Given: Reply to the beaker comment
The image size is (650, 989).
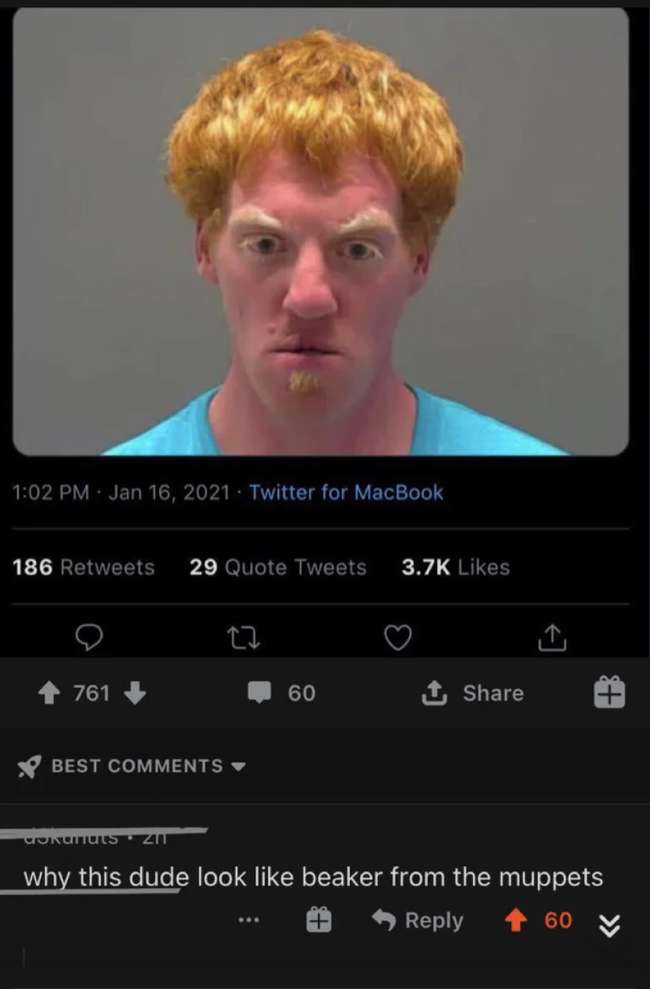Looking at the screenshot, I should 418,921.
